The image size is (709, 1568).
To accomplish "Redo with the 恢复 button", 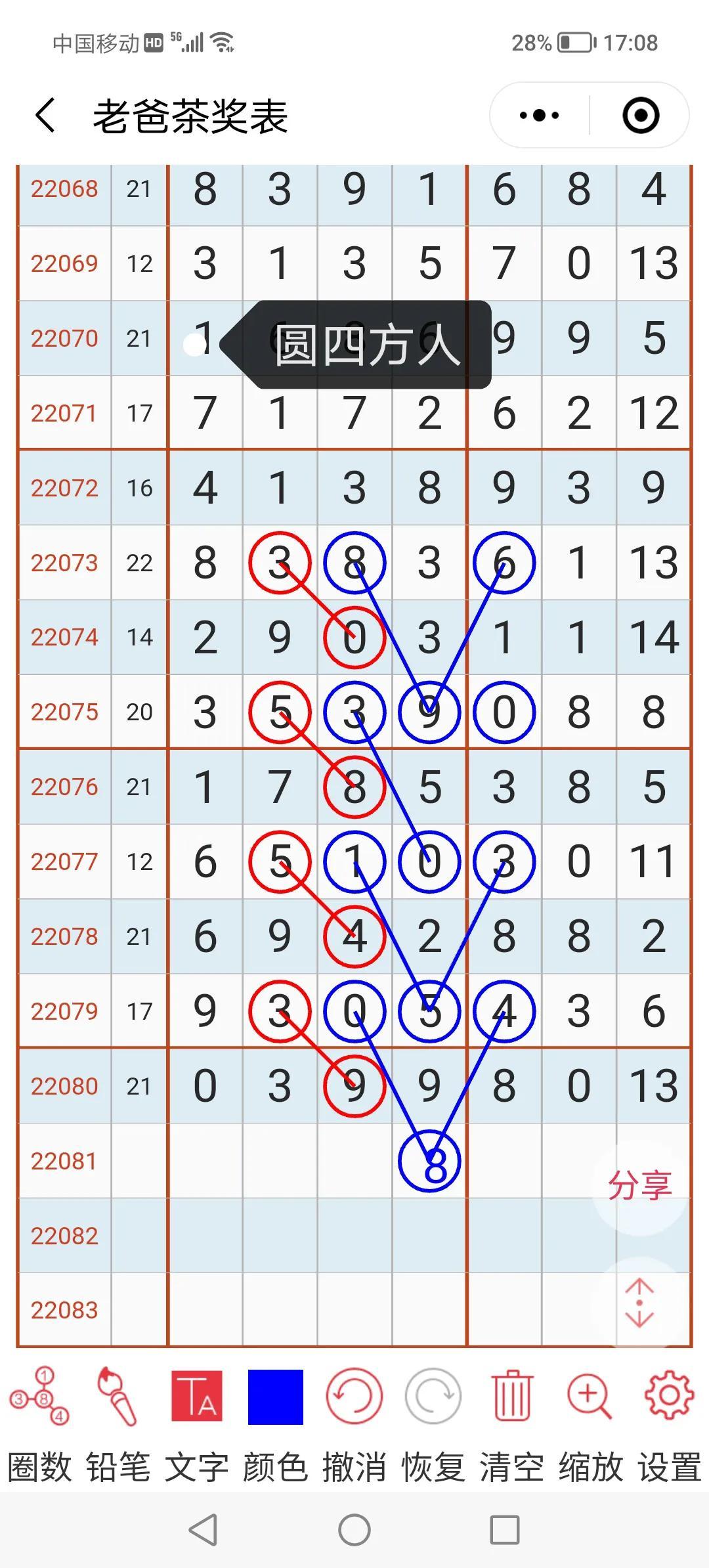I will click(433, 1426).
